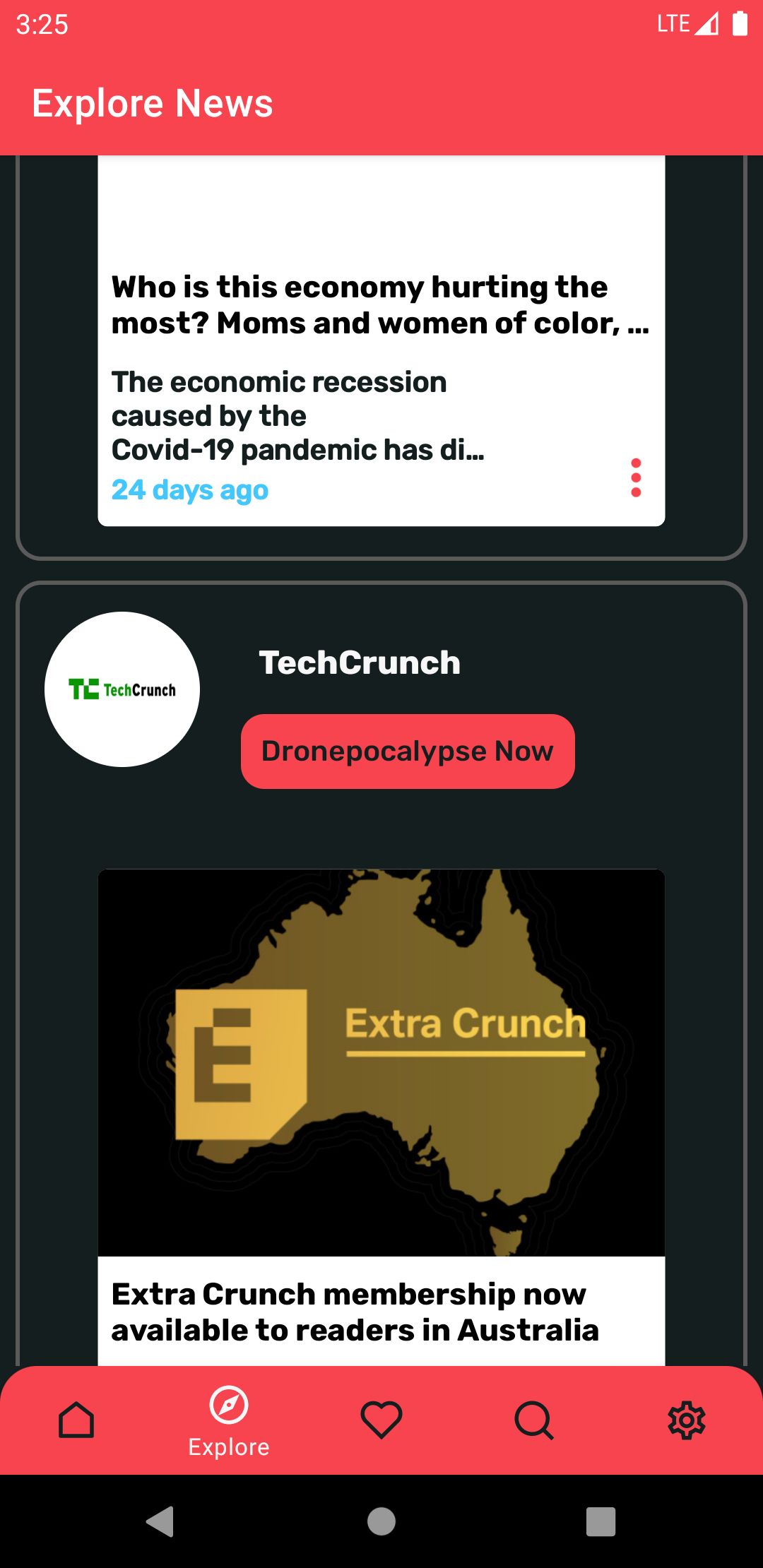Go back with the system back button

[x=160, y=1521]
